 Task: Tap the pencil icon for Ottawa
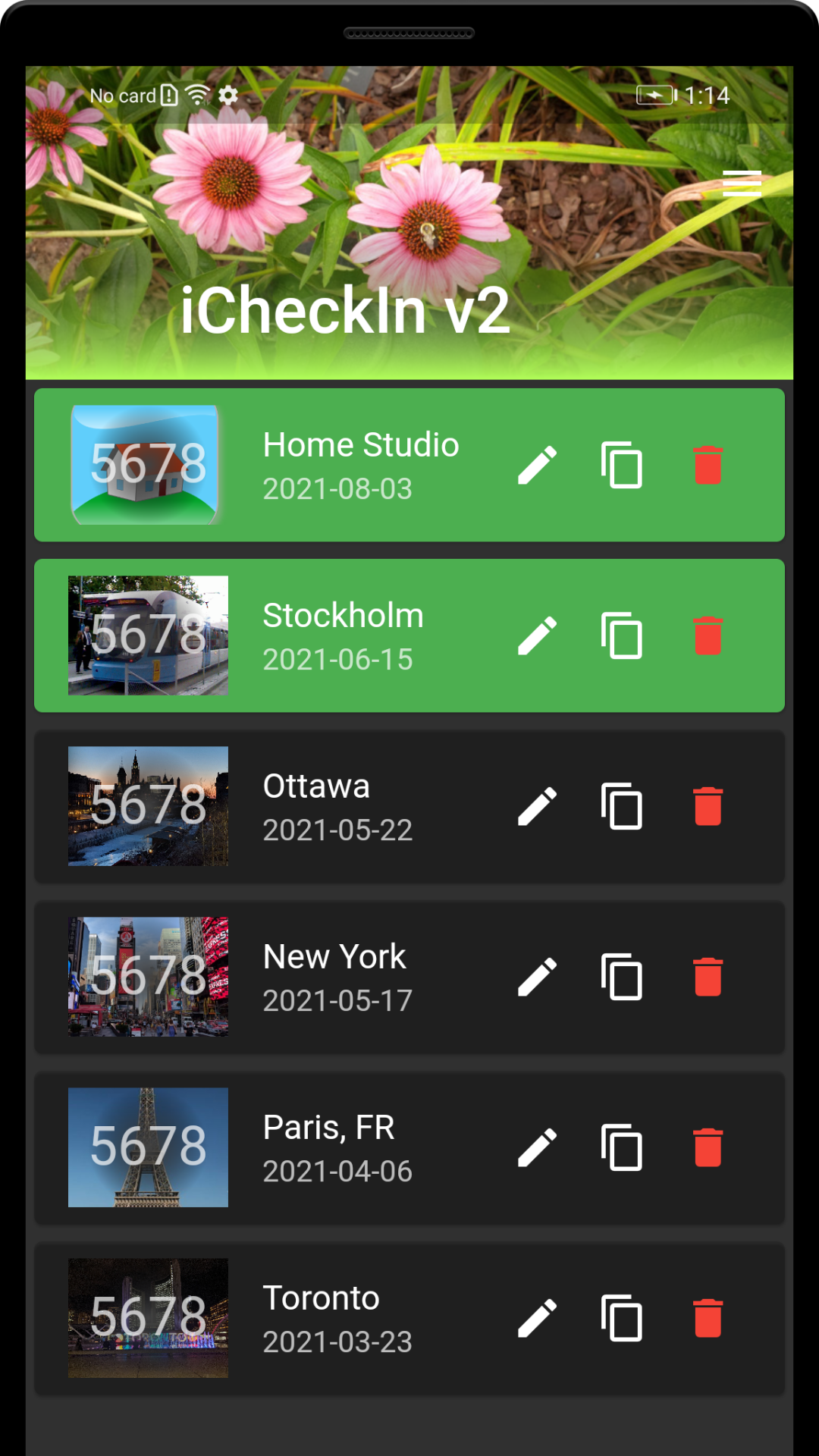click(538, 806)
